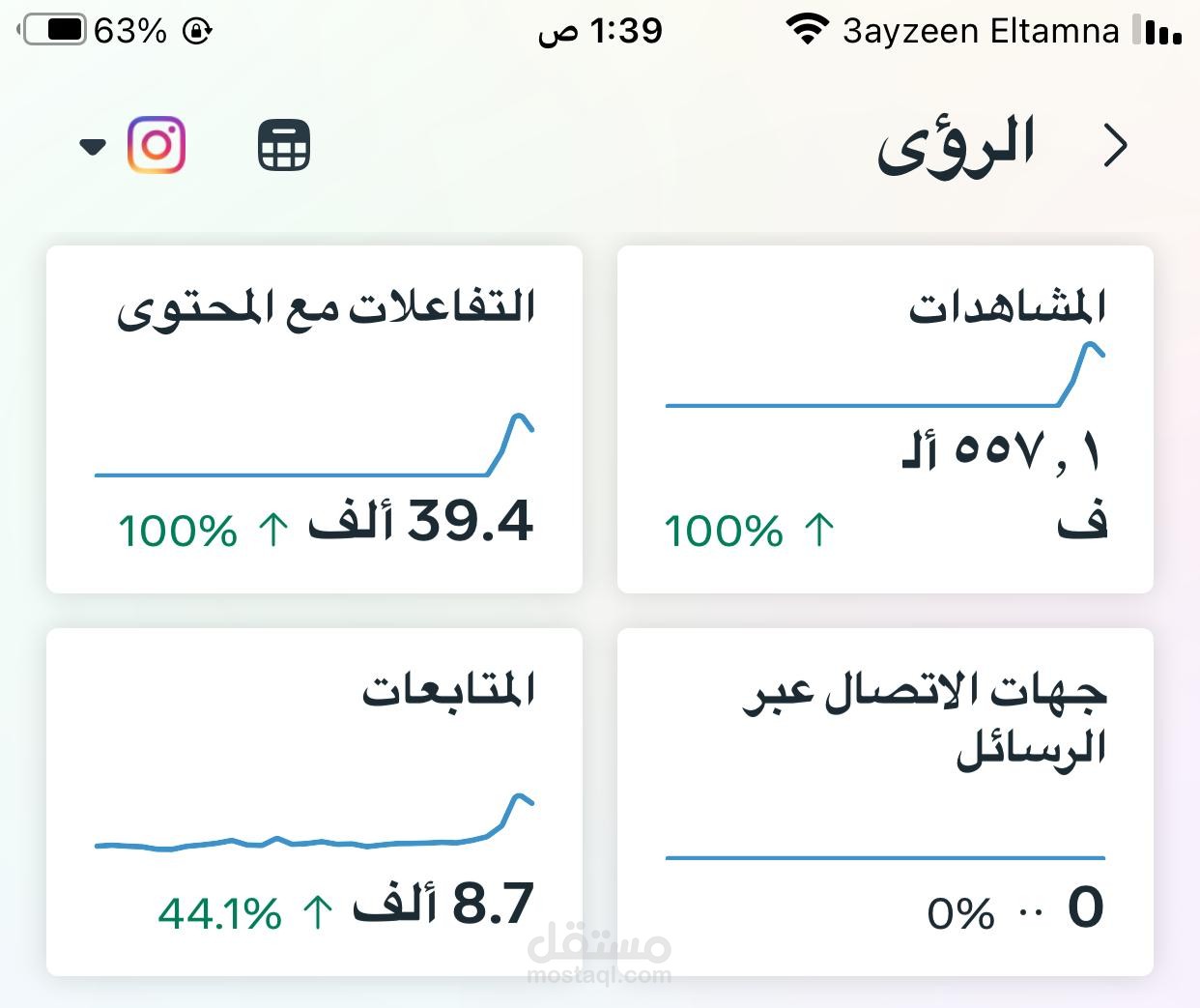Go back using the arrow beside الرؤى

(x=1116, y=147)
